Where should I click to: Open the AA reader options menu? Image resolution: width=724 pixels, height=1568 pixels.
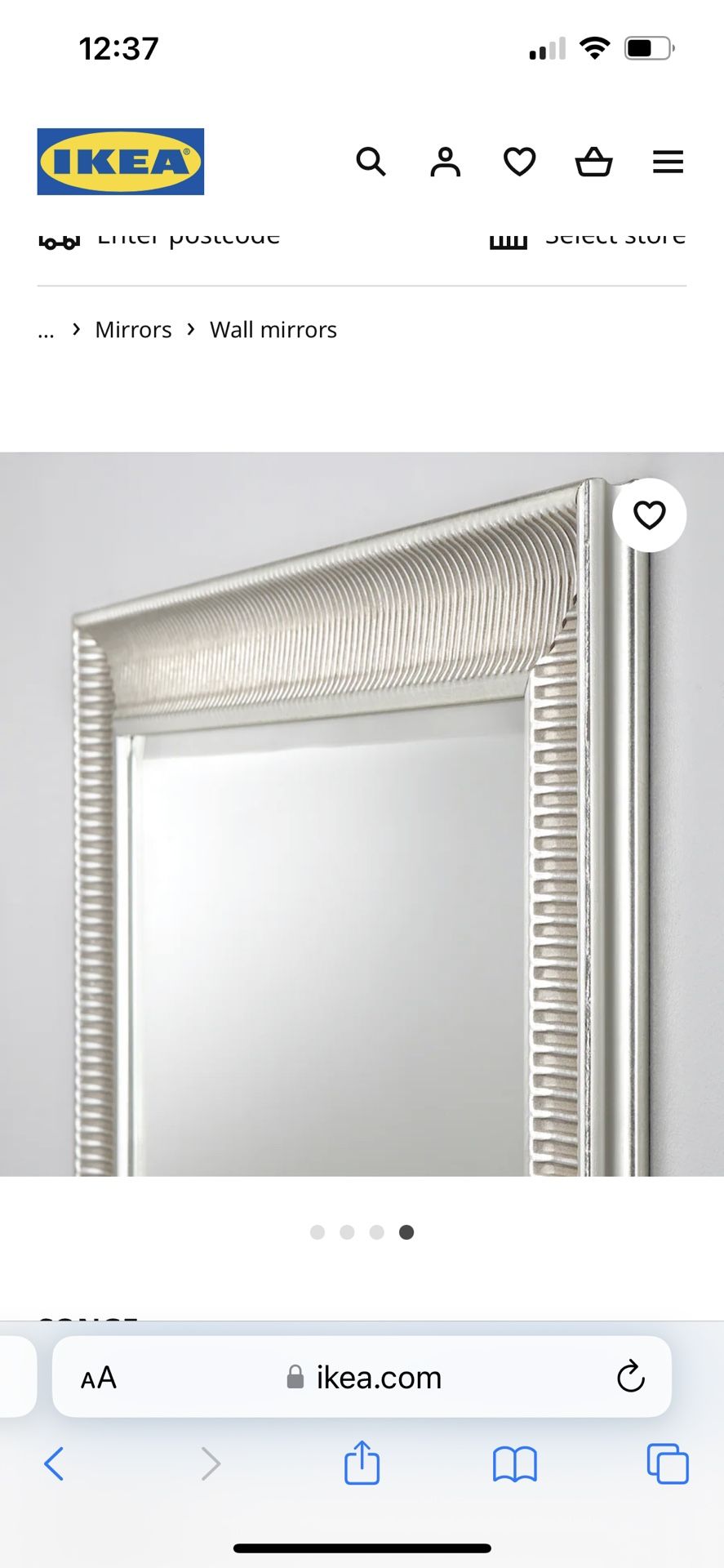pos(97,1378)
